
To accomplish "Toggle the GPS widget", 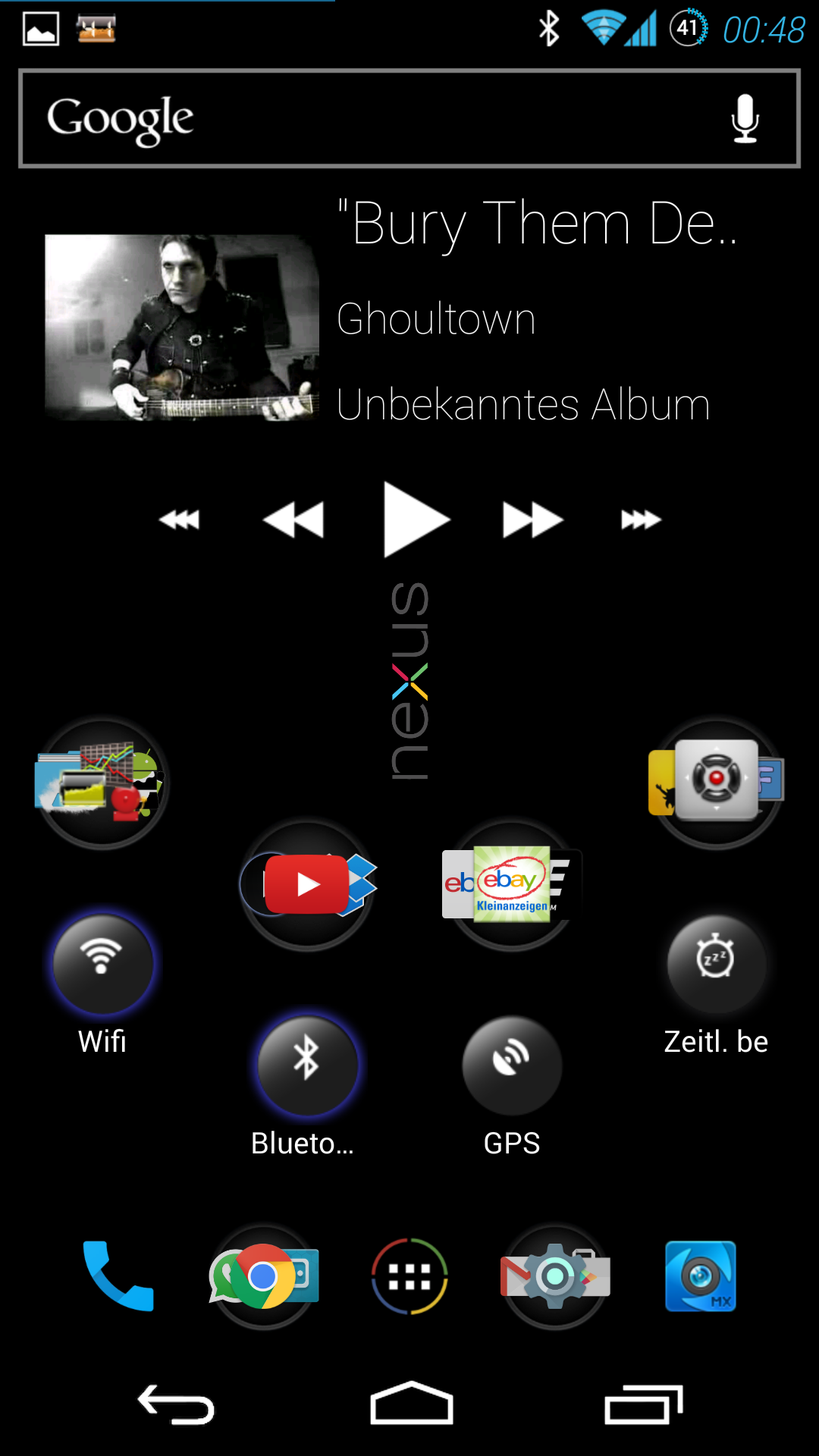I will (x=512, y=1065).
